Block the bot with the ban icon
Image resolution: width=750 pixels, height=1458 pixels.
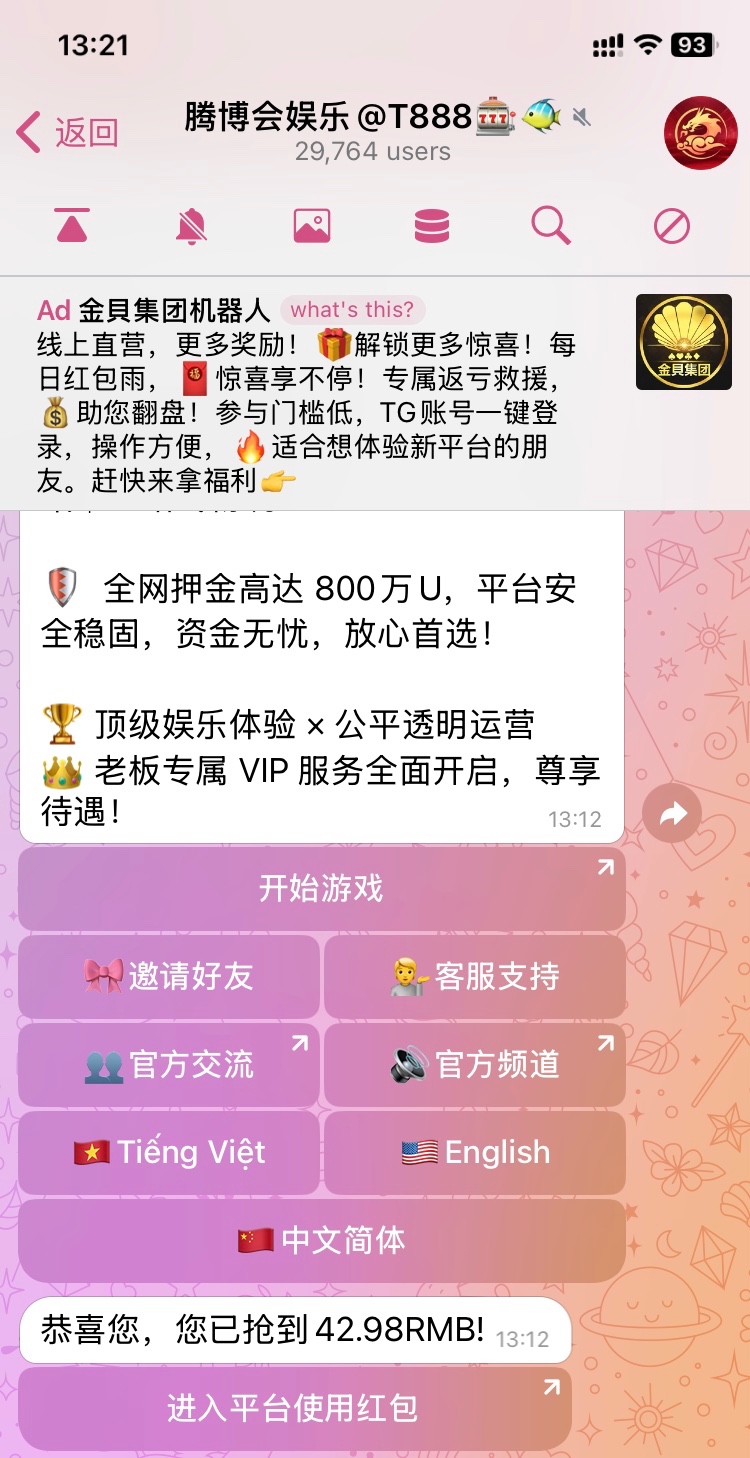point(671,226)
